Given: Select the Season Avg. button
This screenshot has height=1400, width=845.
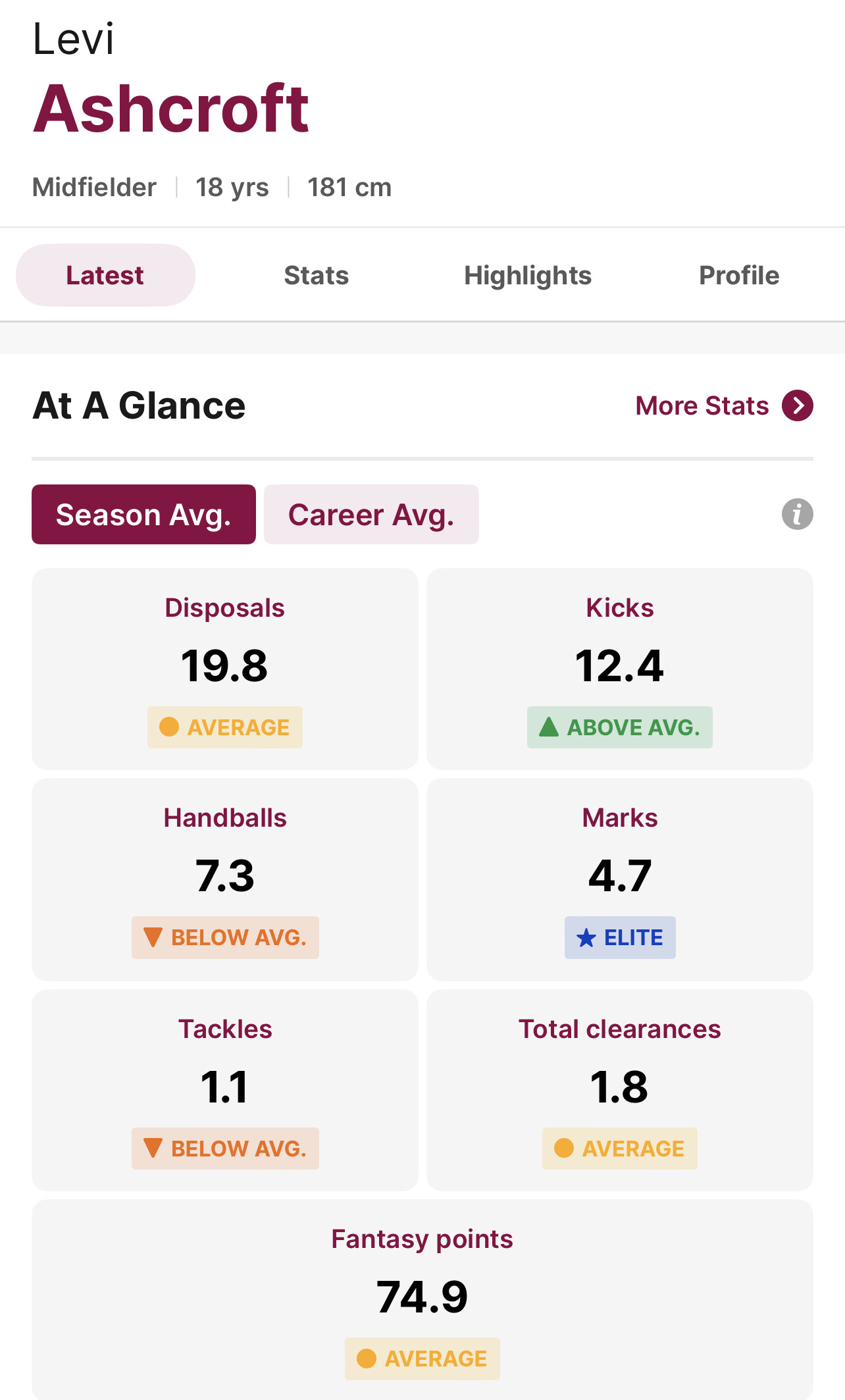Looking at the screenshot, I should click(143, 515).
